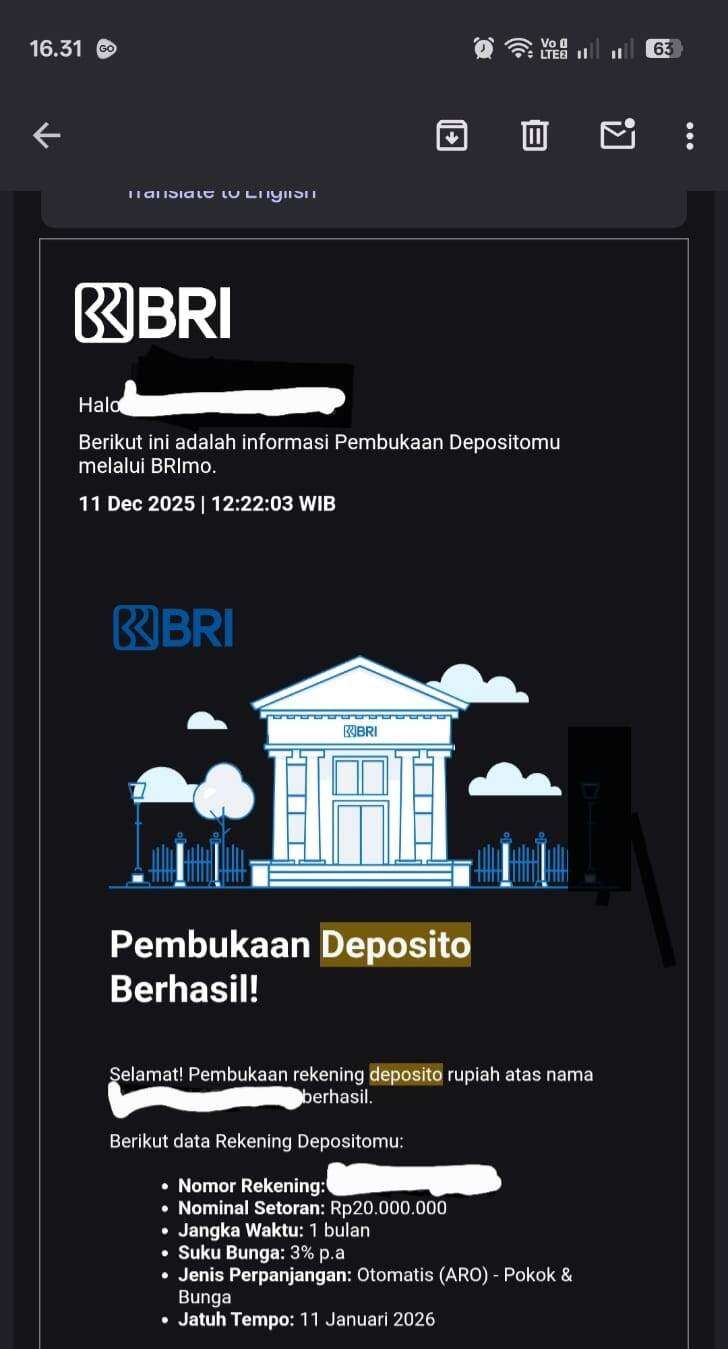Viewport: 728px width, 1349px height.
Task: Select the blue BRI logo in the banner
Action: click(x=171, y=627)
